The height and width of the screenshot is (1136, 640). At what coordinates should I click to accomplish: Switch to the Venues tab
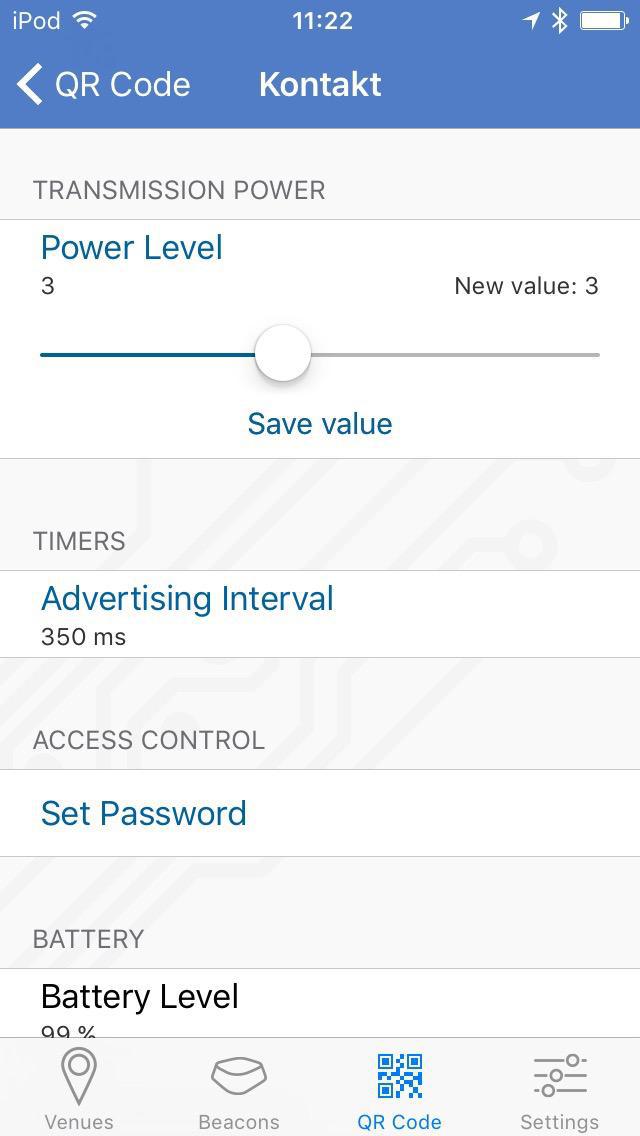point(79,1089)
